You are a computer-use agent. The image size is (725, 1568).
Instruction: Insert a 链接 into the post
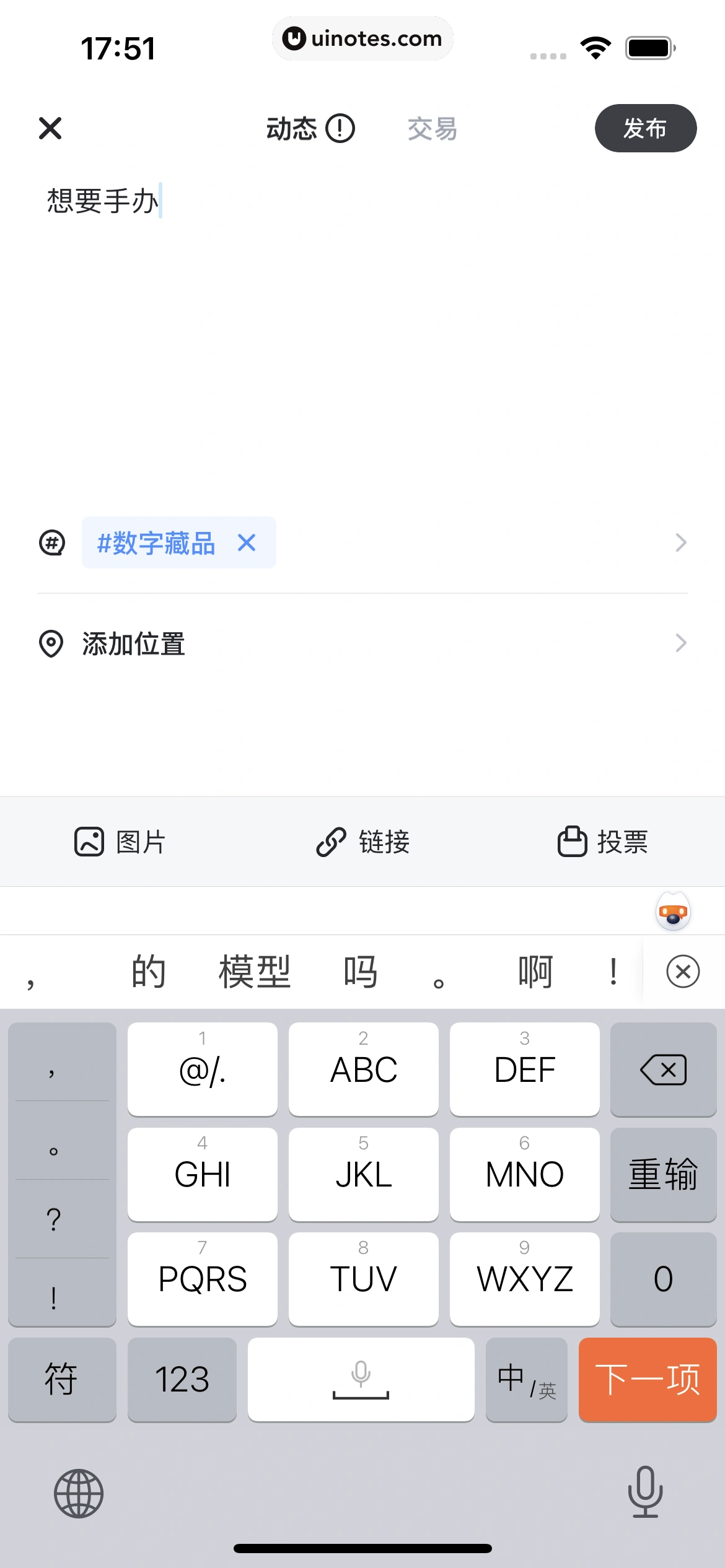coord(362,842)
